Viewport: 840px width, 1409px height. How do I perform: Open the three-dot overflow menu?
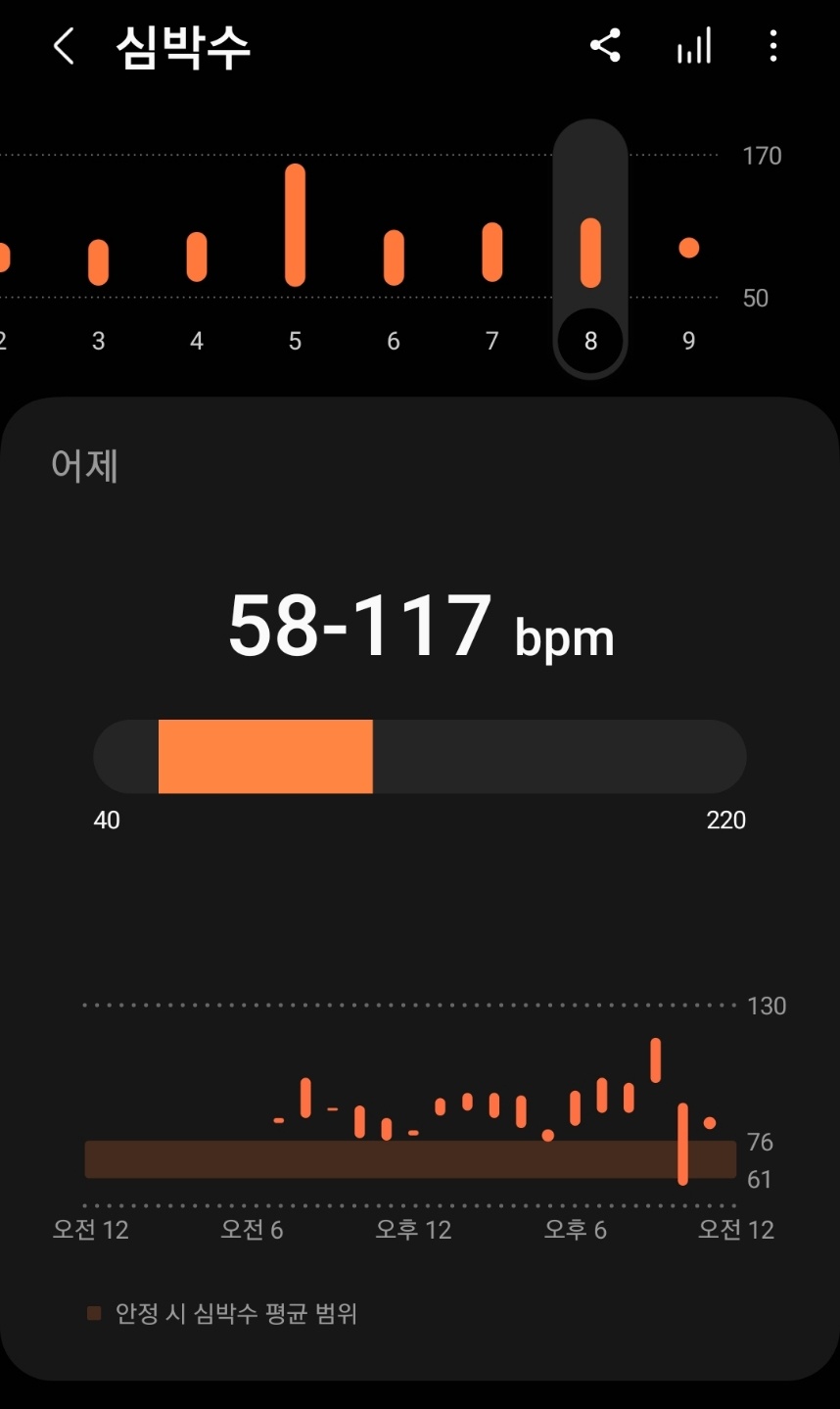[773, 46]
